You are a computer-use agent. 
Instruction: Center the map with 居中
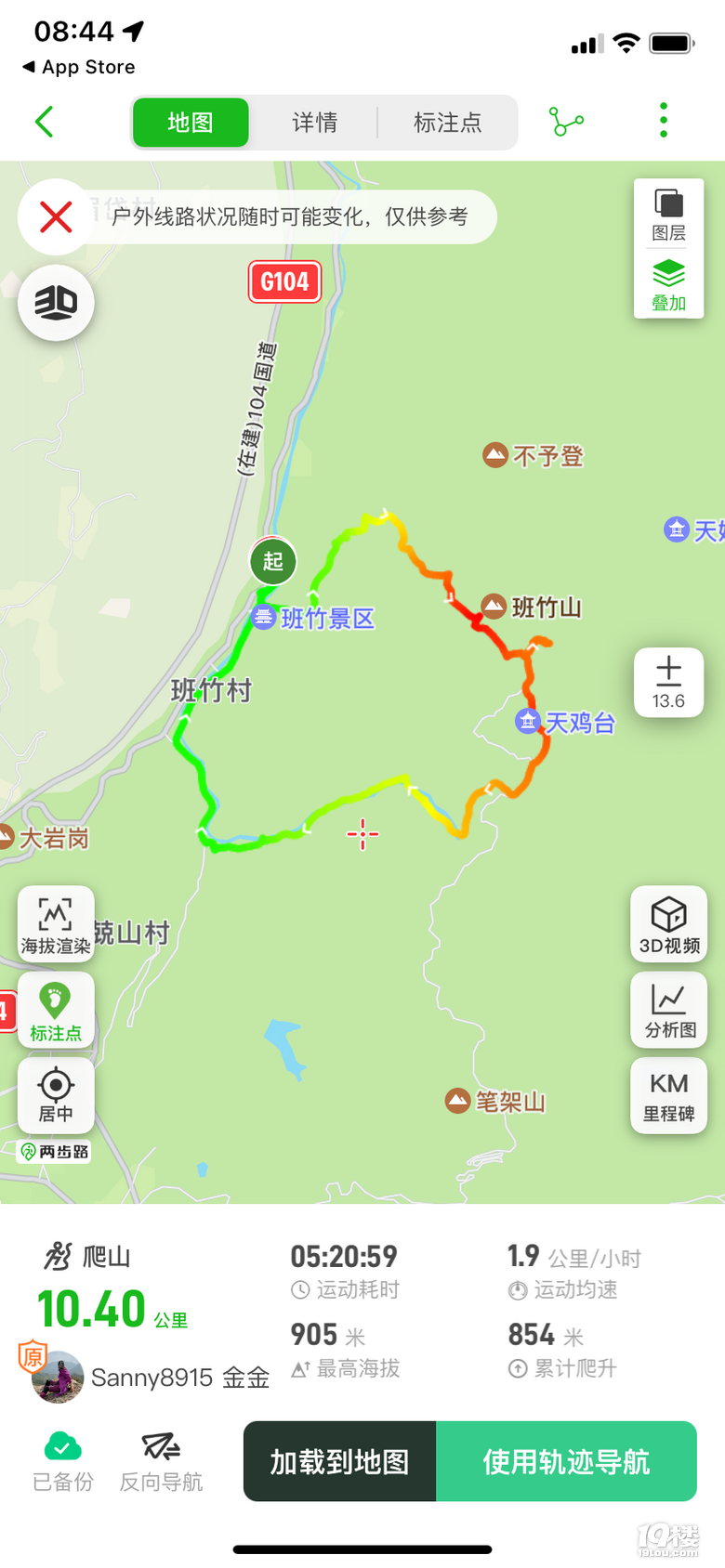(x=56, y=1096)
